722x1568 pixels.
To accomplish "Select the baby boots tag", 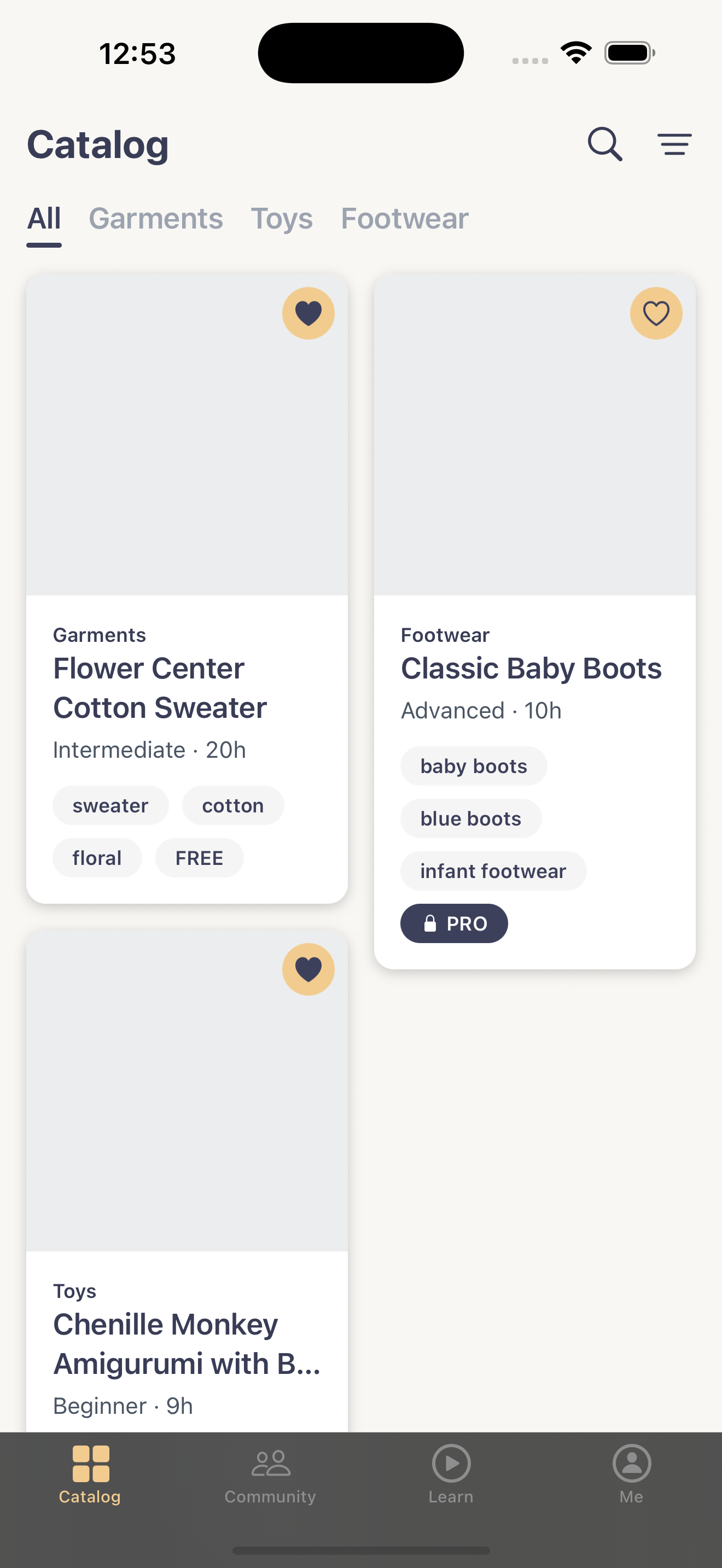I will [474, 766].
